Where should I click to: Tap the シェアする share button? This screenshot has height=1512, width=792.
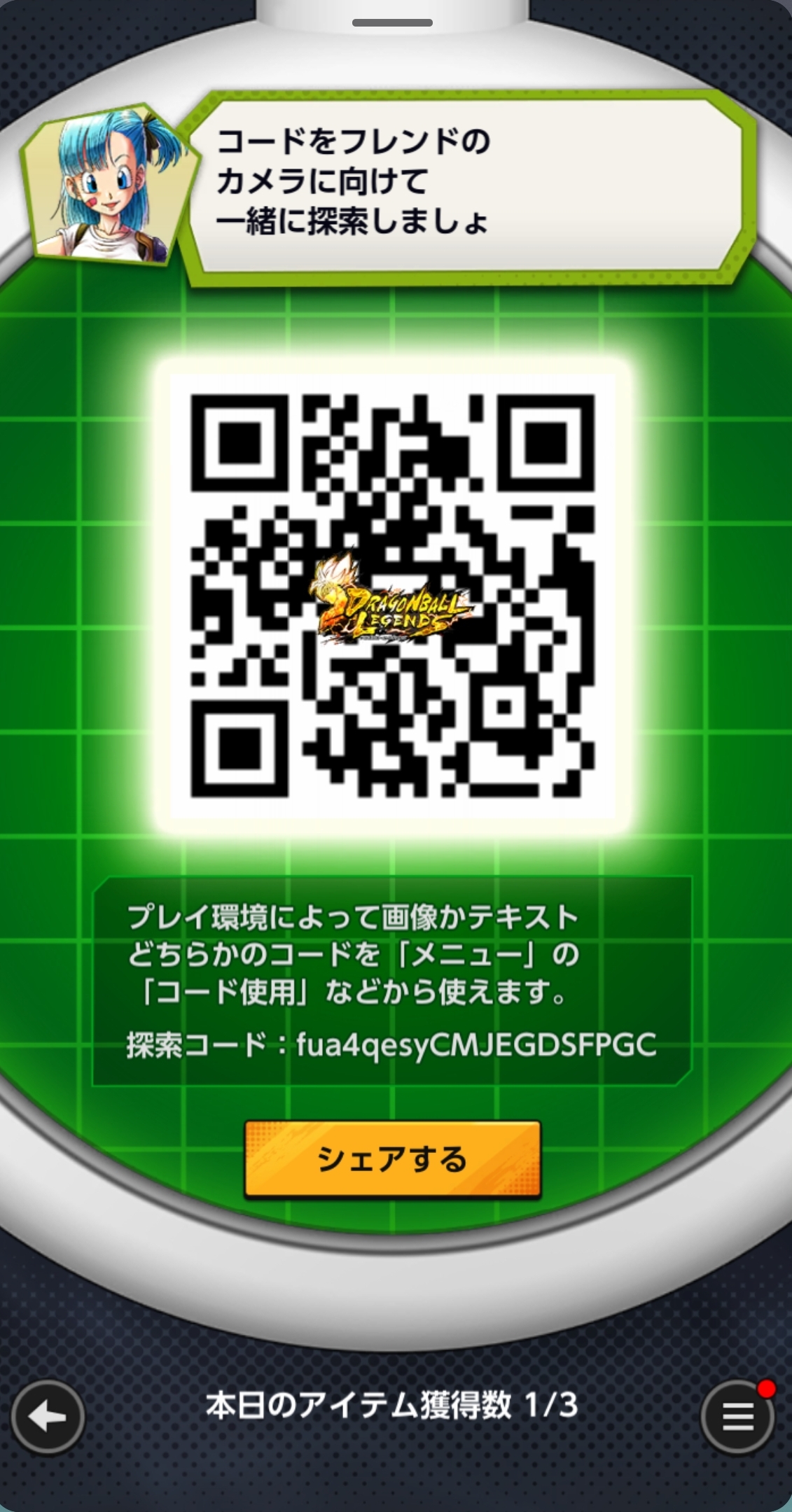(x=392, y=1160)
